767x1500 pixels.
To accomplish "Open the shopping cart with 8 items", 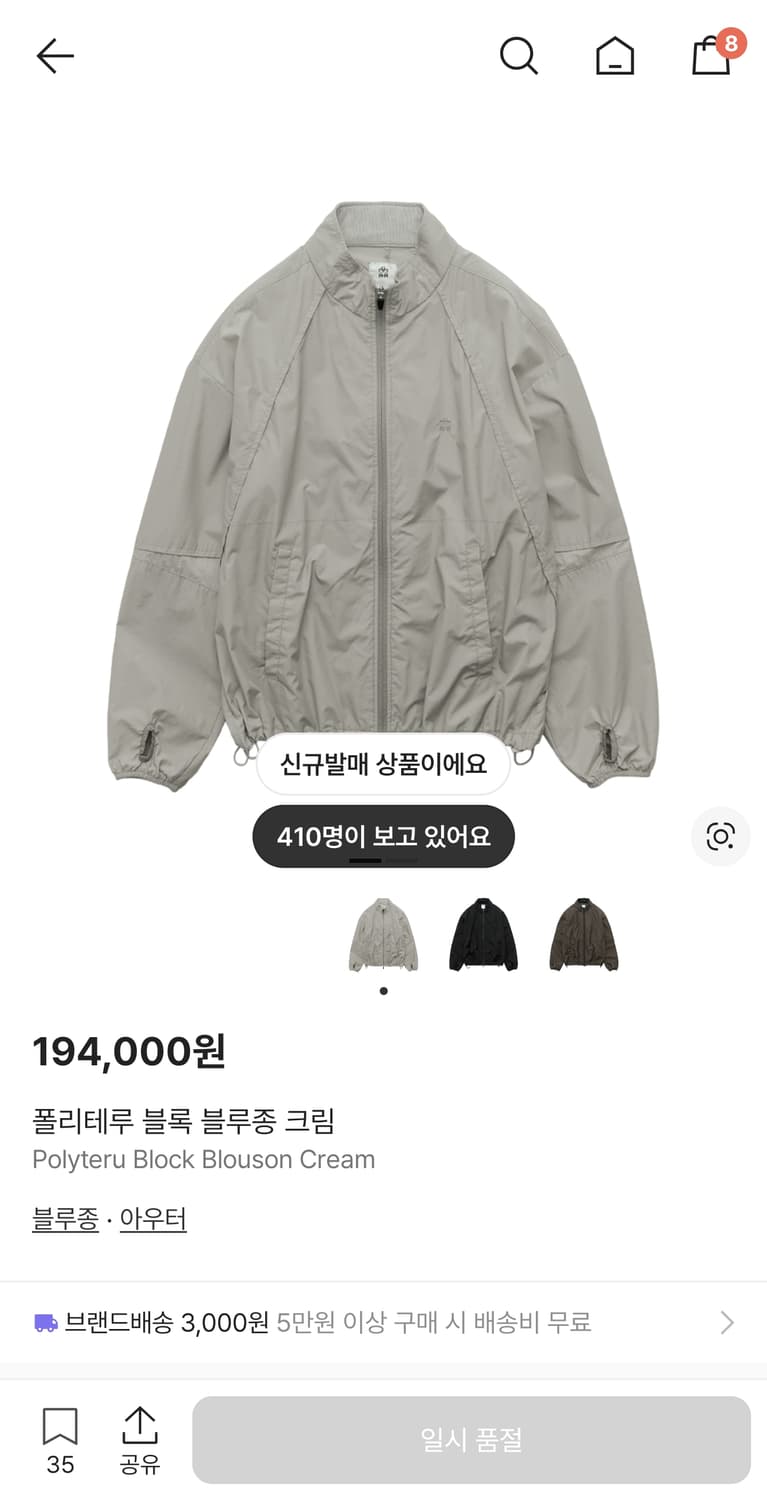I will (x=711, y=57).
